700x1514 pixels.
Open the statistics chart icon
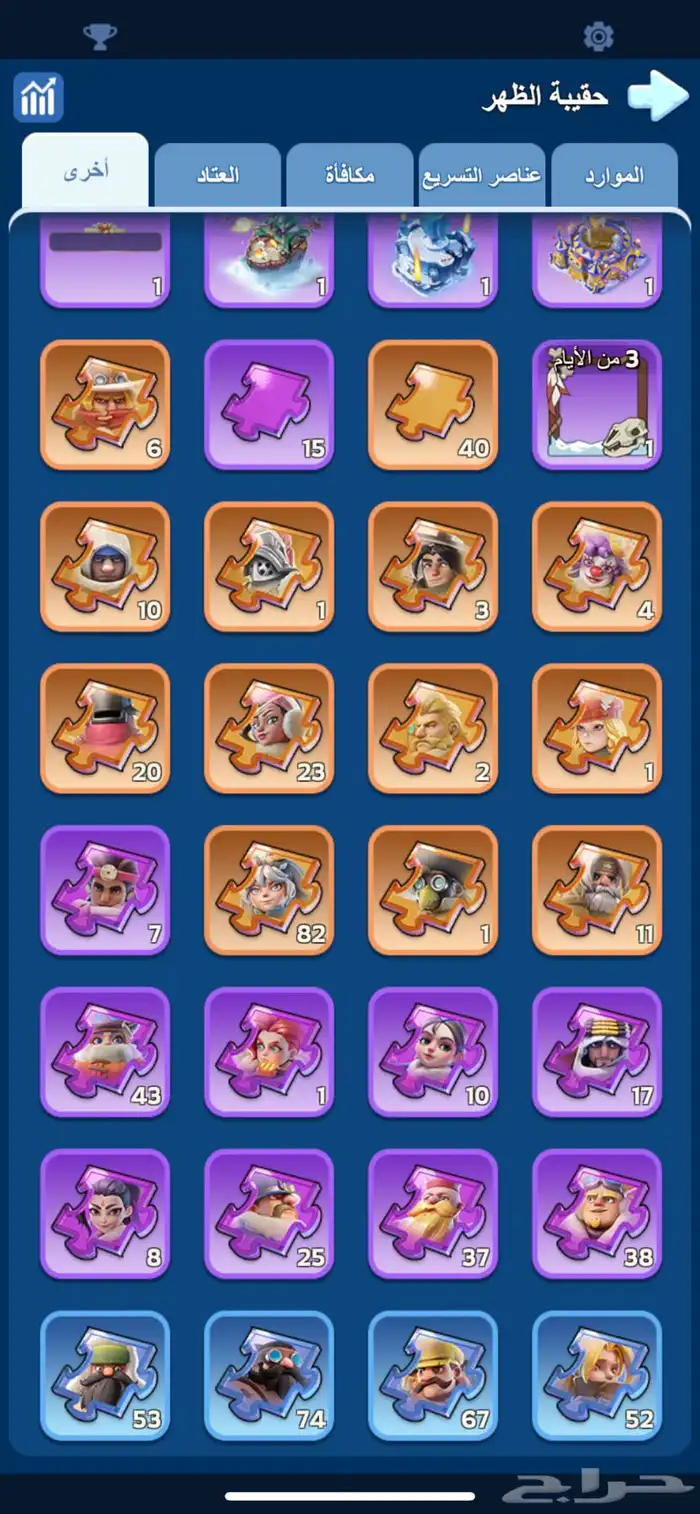click(x=39, y=98)
